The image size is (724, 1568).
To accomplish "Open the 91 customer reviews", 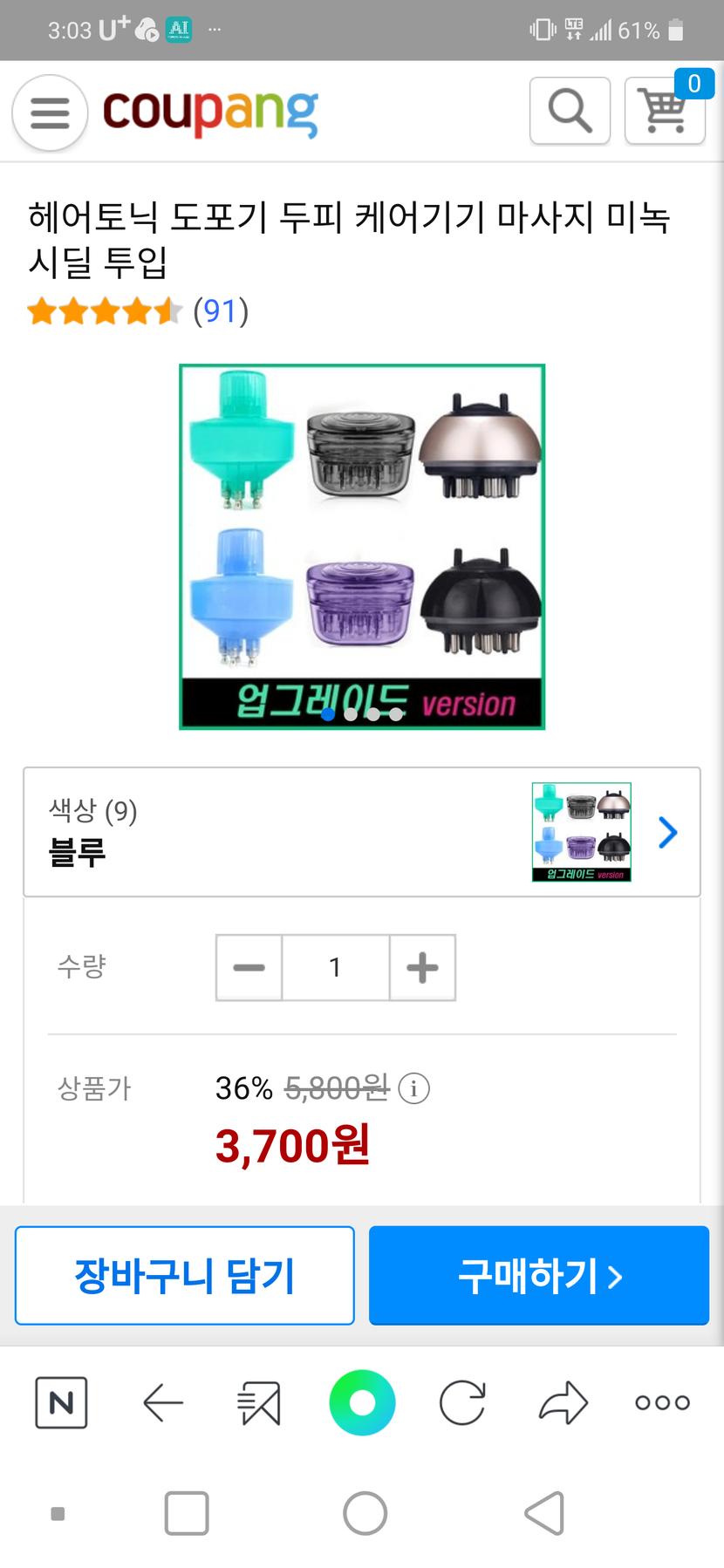I will [220, 311].
